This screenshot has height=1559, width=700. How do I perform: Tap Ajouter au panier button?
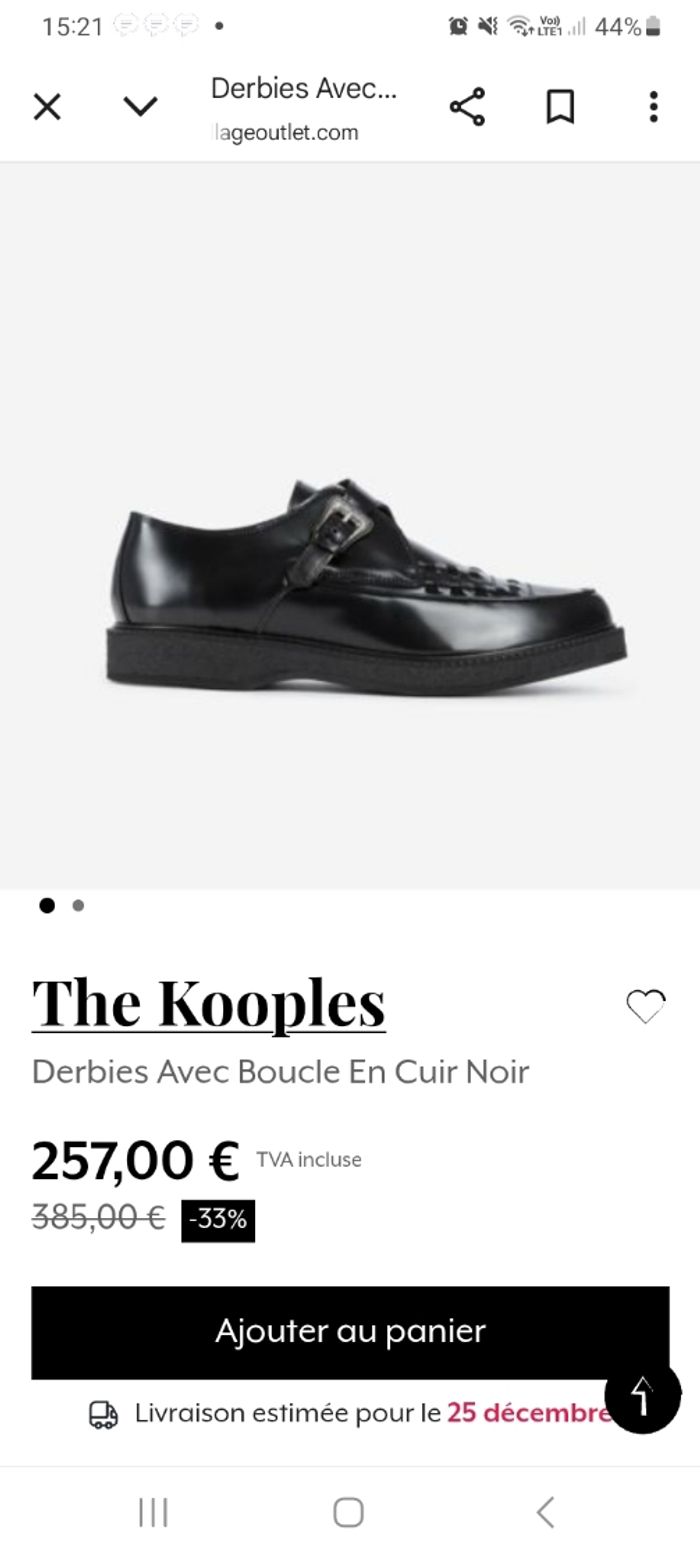[x=350, y=1332]
